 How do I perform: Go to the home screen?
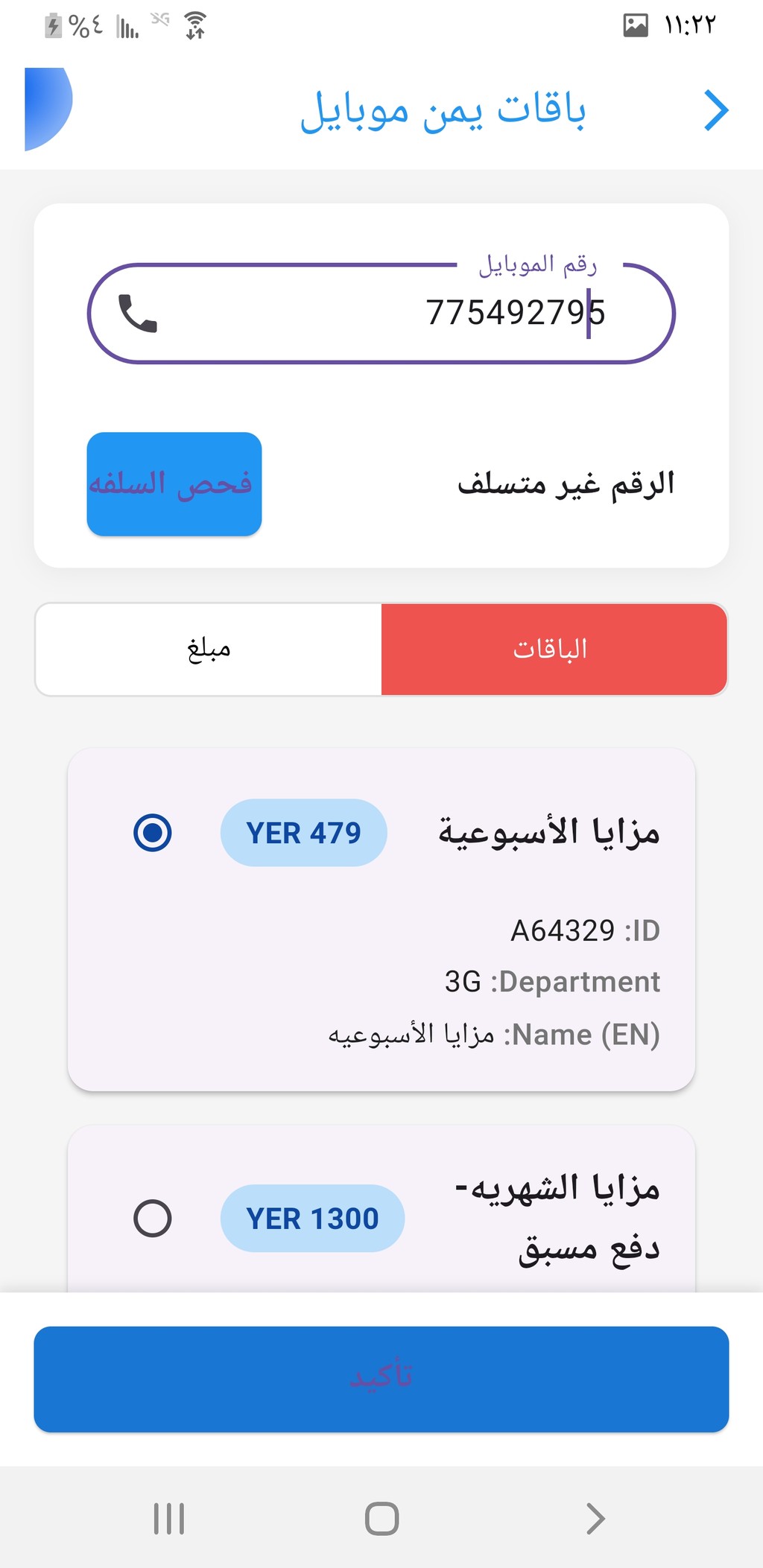tap(381, 1518)
